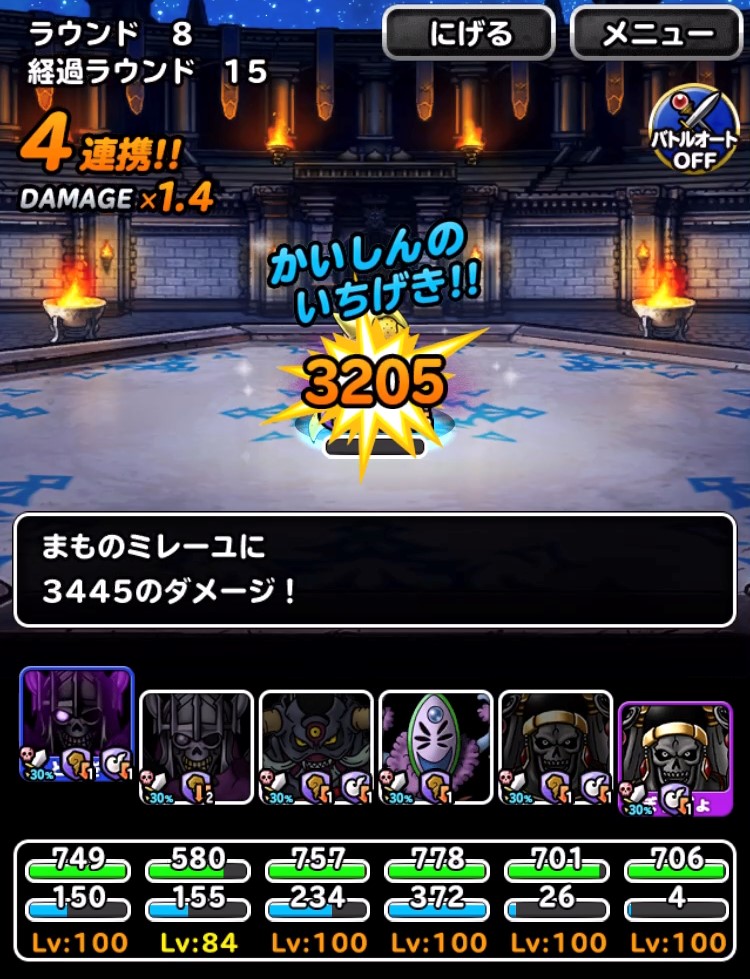Tap the poison skull icon on the first monster

(27, 755)
